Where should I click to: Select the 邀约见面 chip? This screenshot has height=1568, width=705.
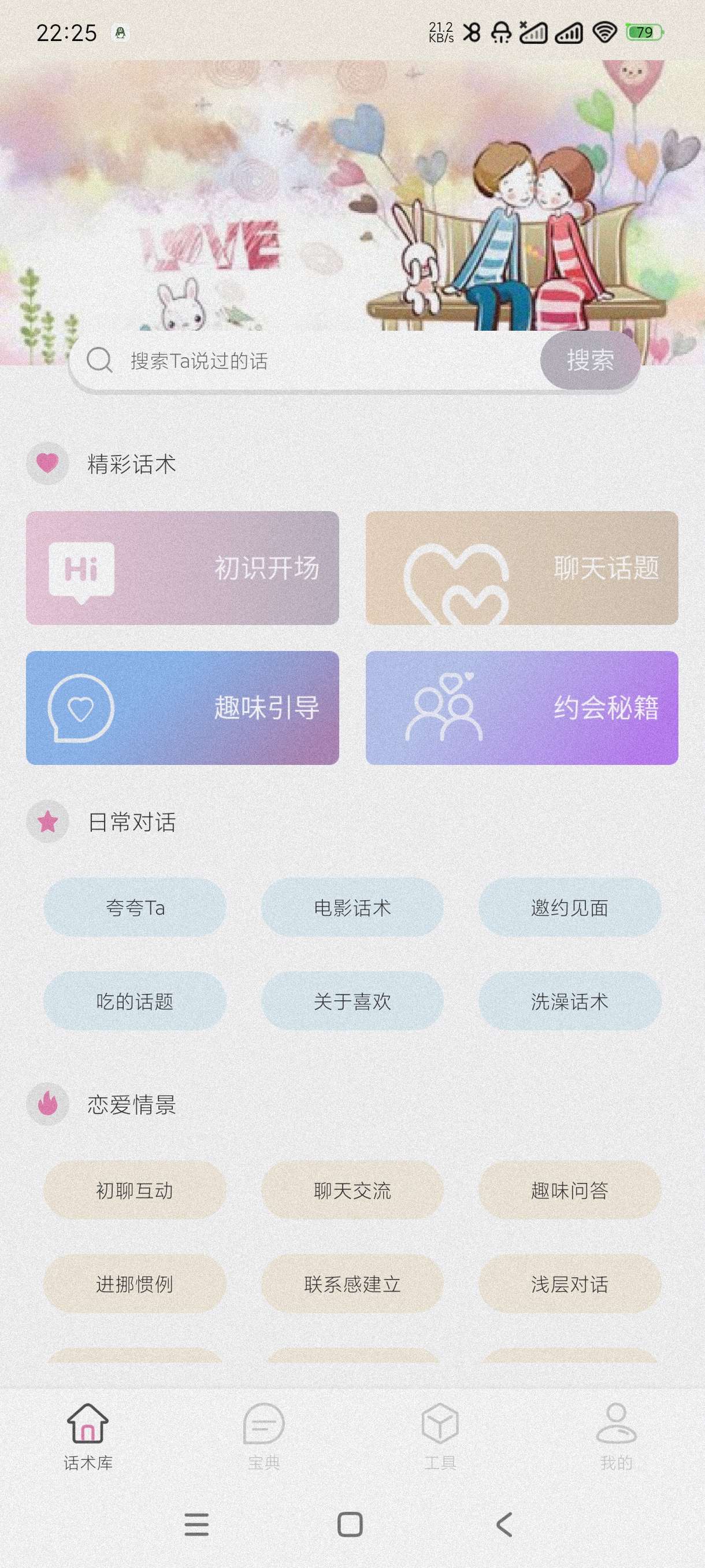pyautogui.click(x=569, y=908)
